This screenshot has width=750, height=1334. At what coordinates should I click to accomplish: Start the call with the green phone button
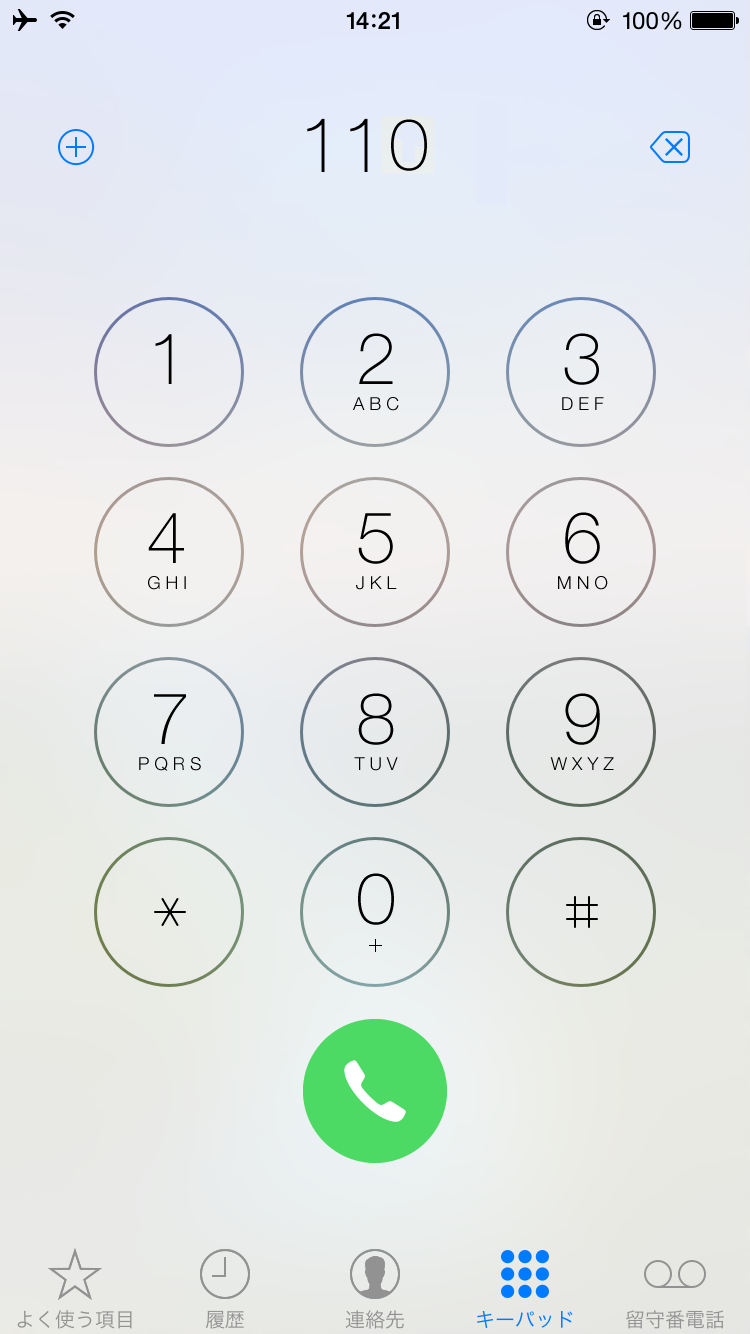click(375, 1091)
